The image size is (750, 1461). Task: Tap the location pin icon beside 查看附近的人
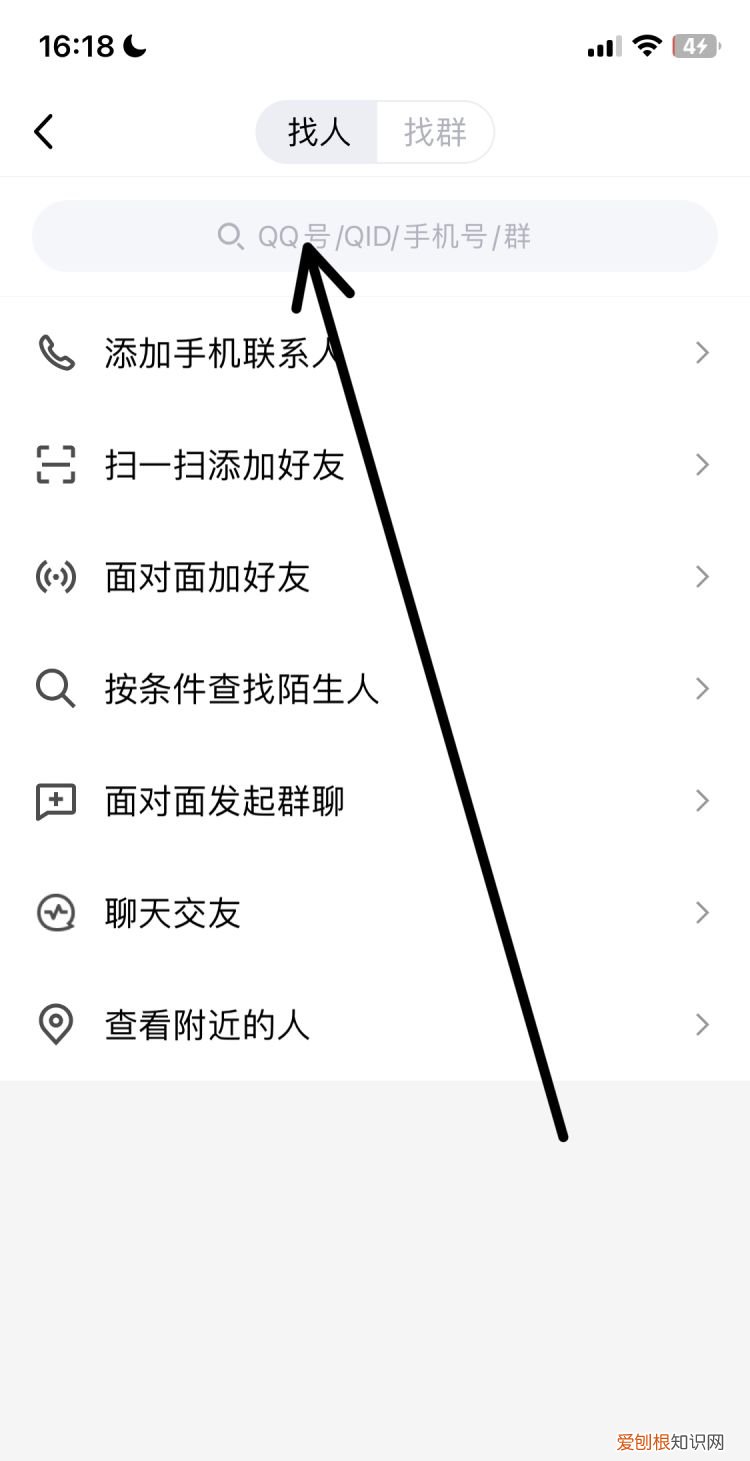56,1024
